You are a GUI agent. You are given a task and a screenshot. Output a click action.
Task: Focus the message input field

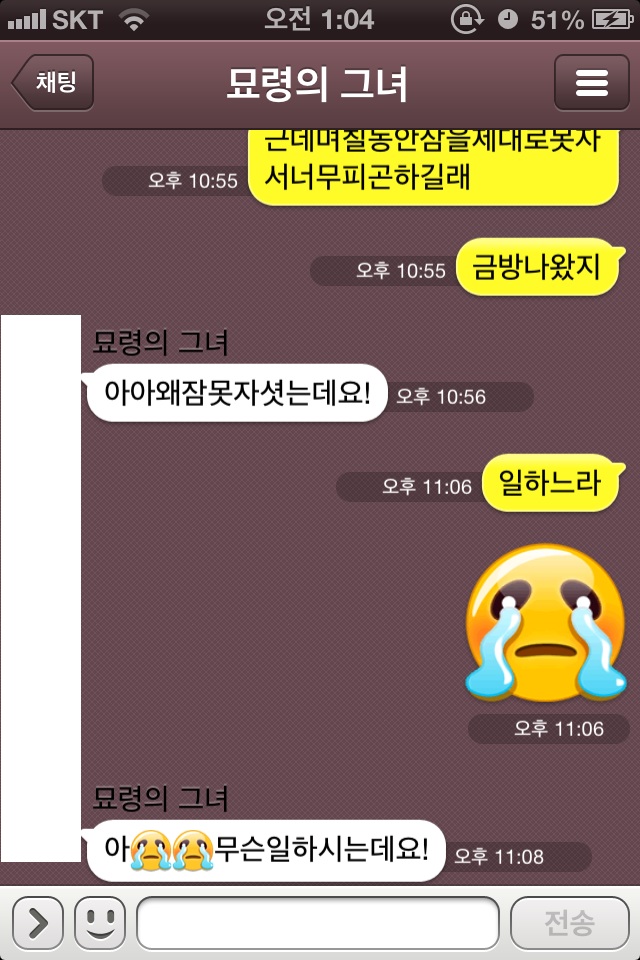pos(317,922)
